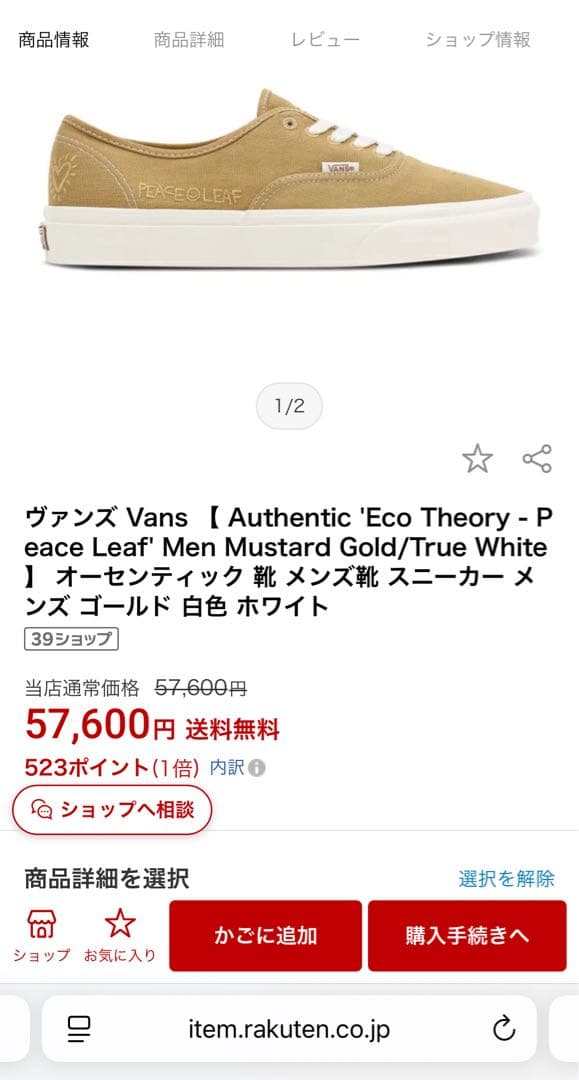Open the ショップ page icon
This screenshot has height=1080, width=579.
click(x=41, y=935)
